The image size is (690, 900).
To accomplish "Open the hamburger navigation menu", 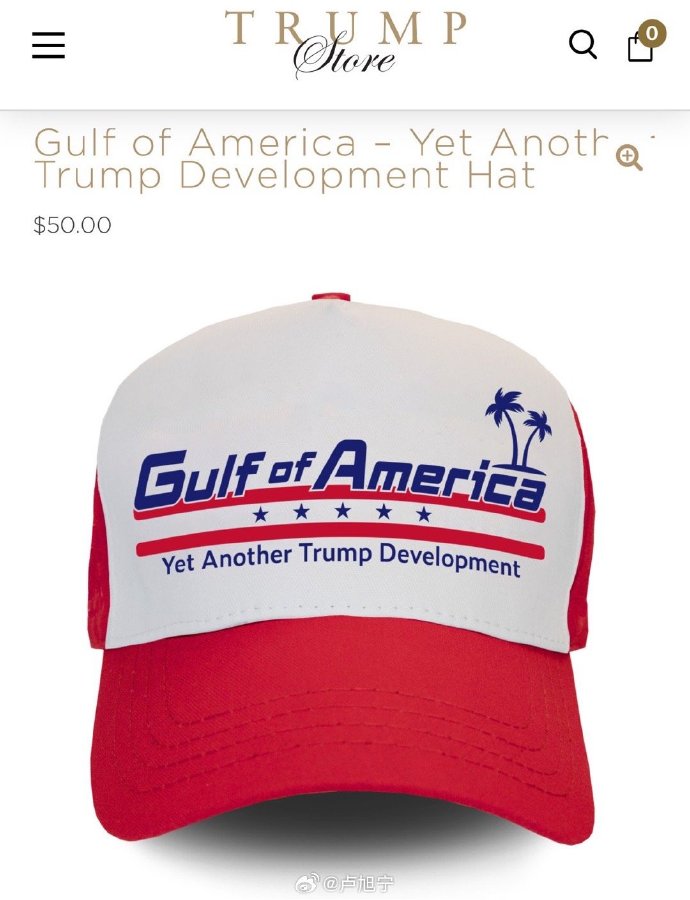I will coord(48,45).
